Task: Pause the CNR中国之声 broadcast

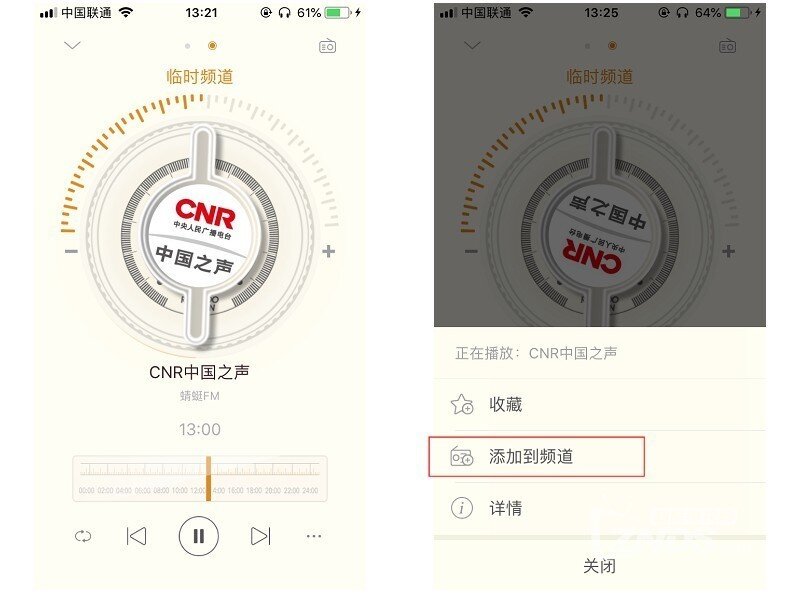Action: pos(199,536)
